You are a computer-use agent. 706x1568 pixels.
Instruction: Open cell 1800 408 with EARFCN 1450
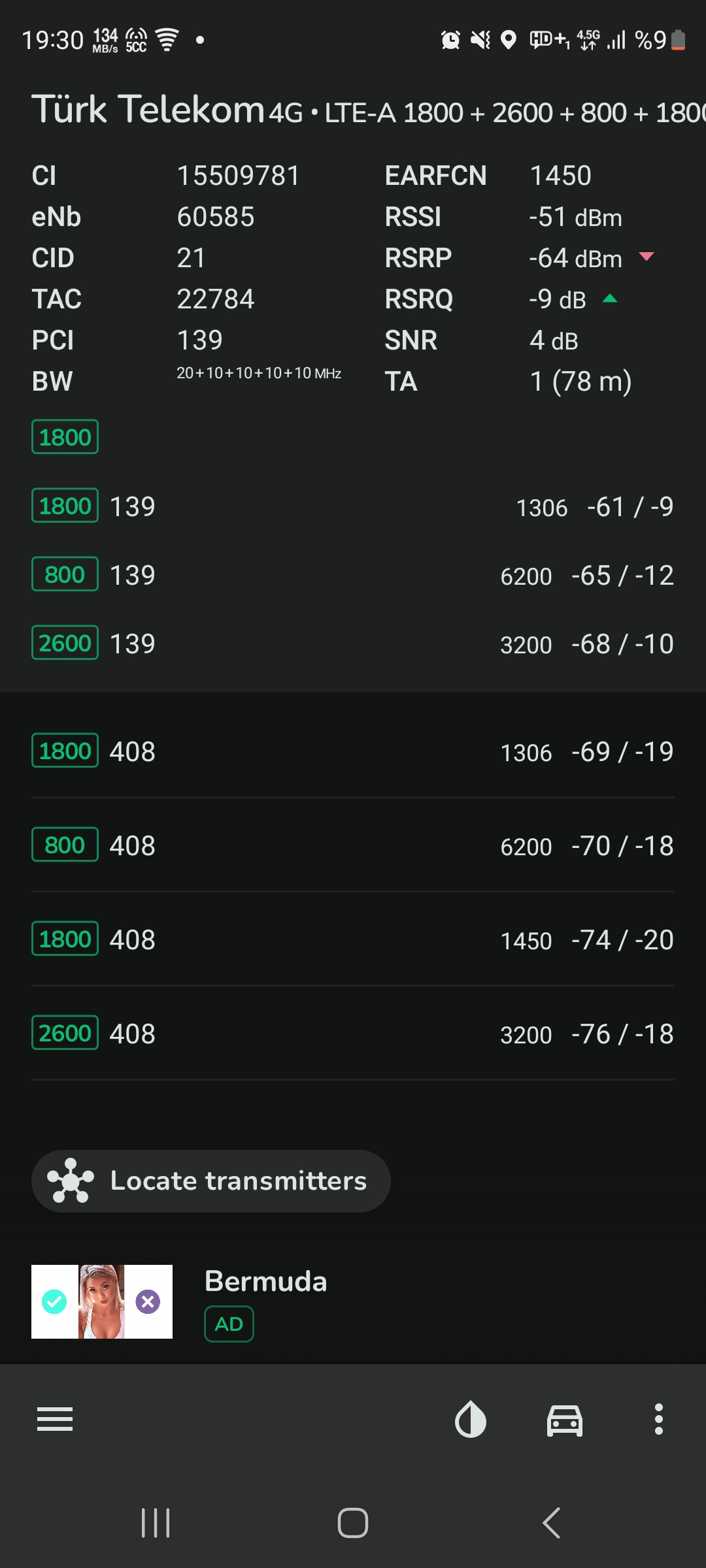coord(353,939)
